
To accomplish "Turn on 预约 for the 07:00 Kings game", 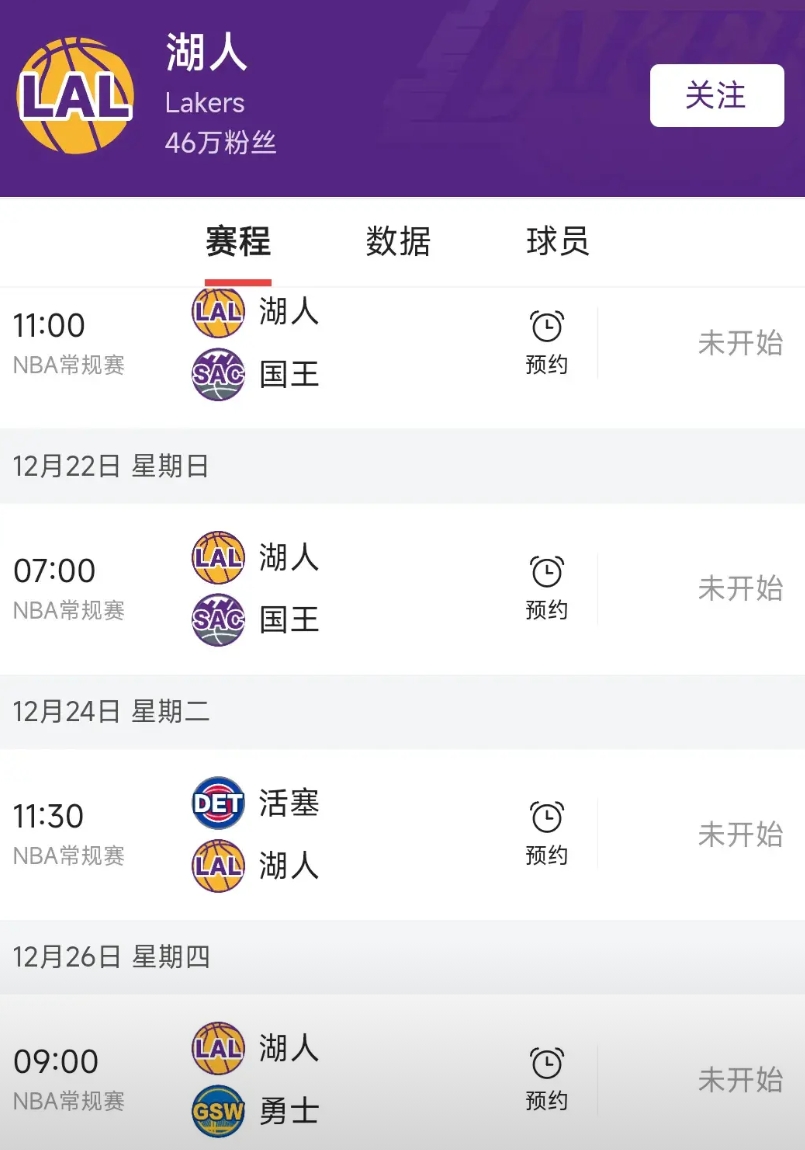I will coord(546,610).
